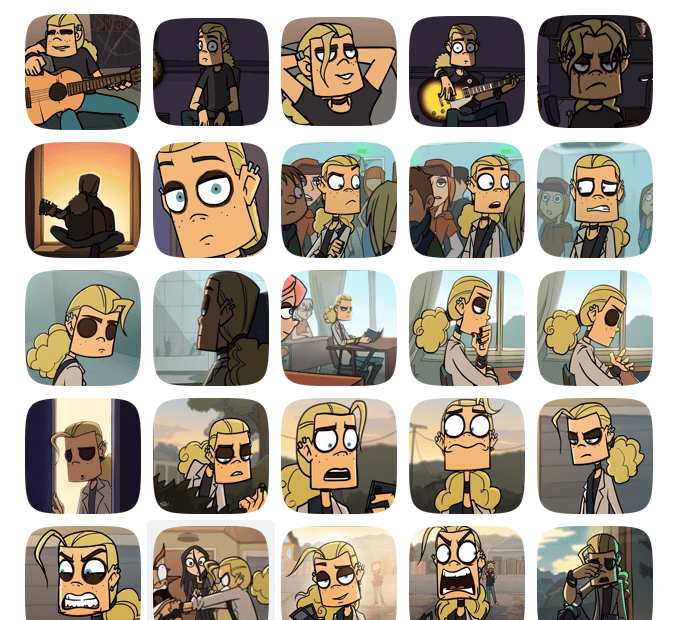Choose the surprised open-mouth sticker in the crowd

[467, 200]
